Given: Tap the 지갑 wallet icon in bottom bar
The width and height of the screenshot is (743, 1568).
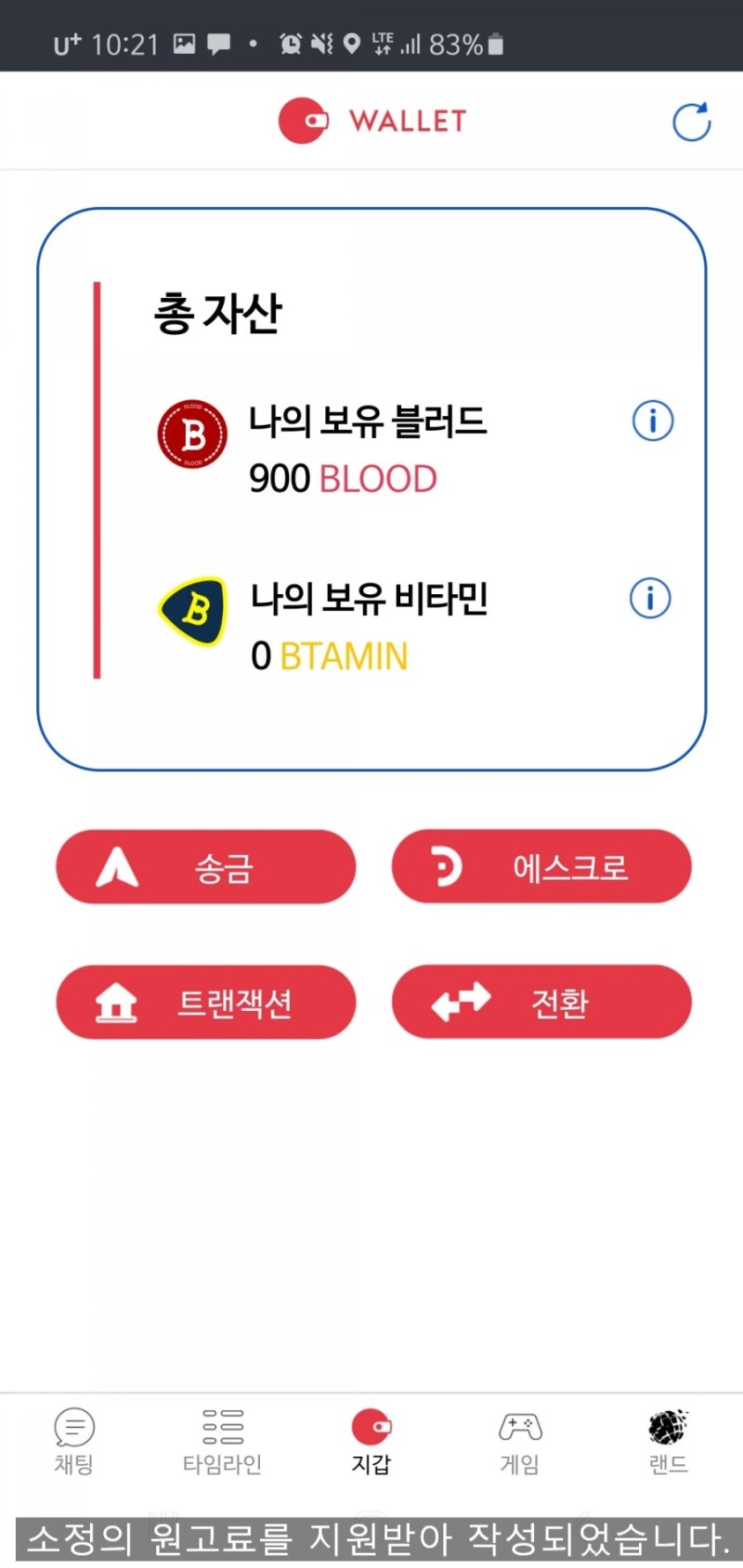Looking at the screenshot, I should pos(371,1427).
